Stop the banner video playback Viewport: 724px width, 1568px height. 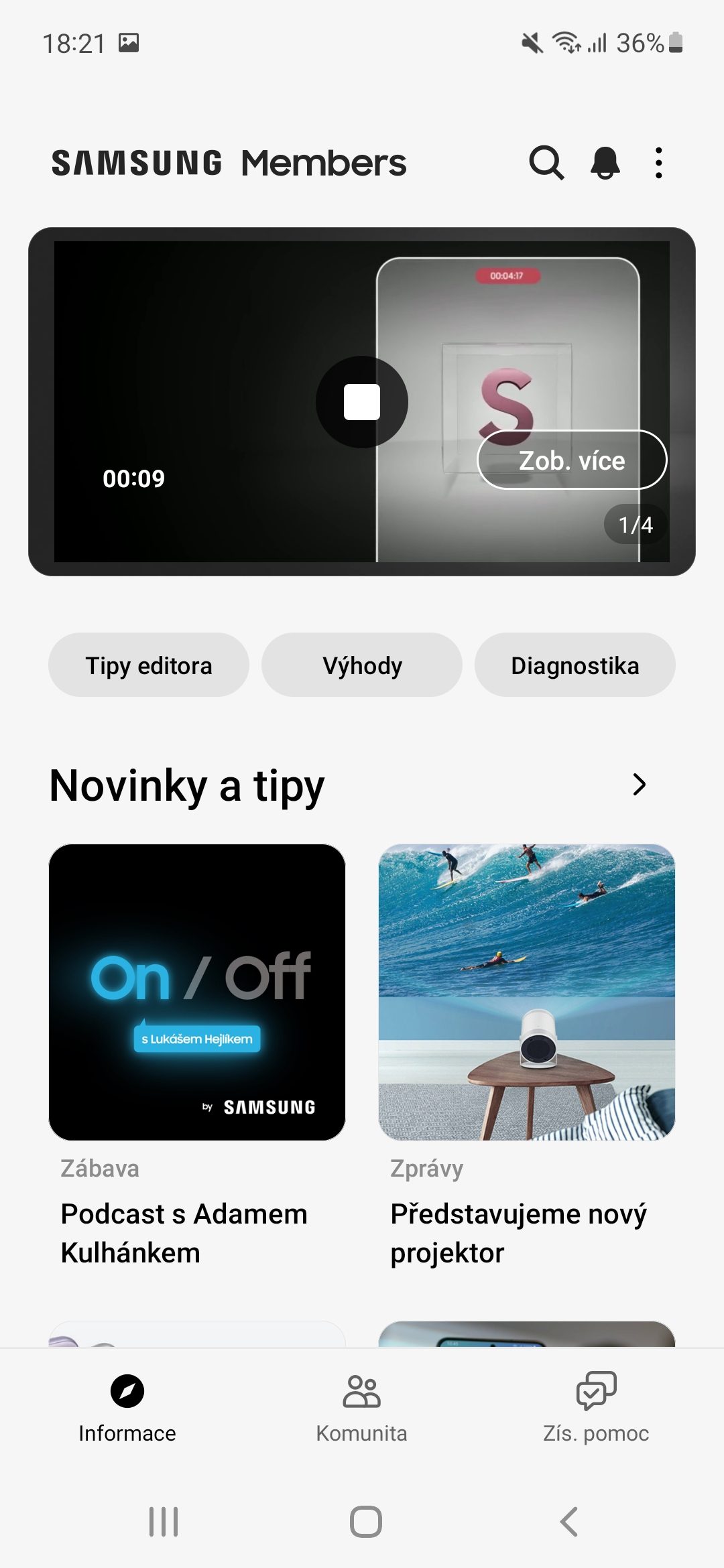click(x=362, y=402)
